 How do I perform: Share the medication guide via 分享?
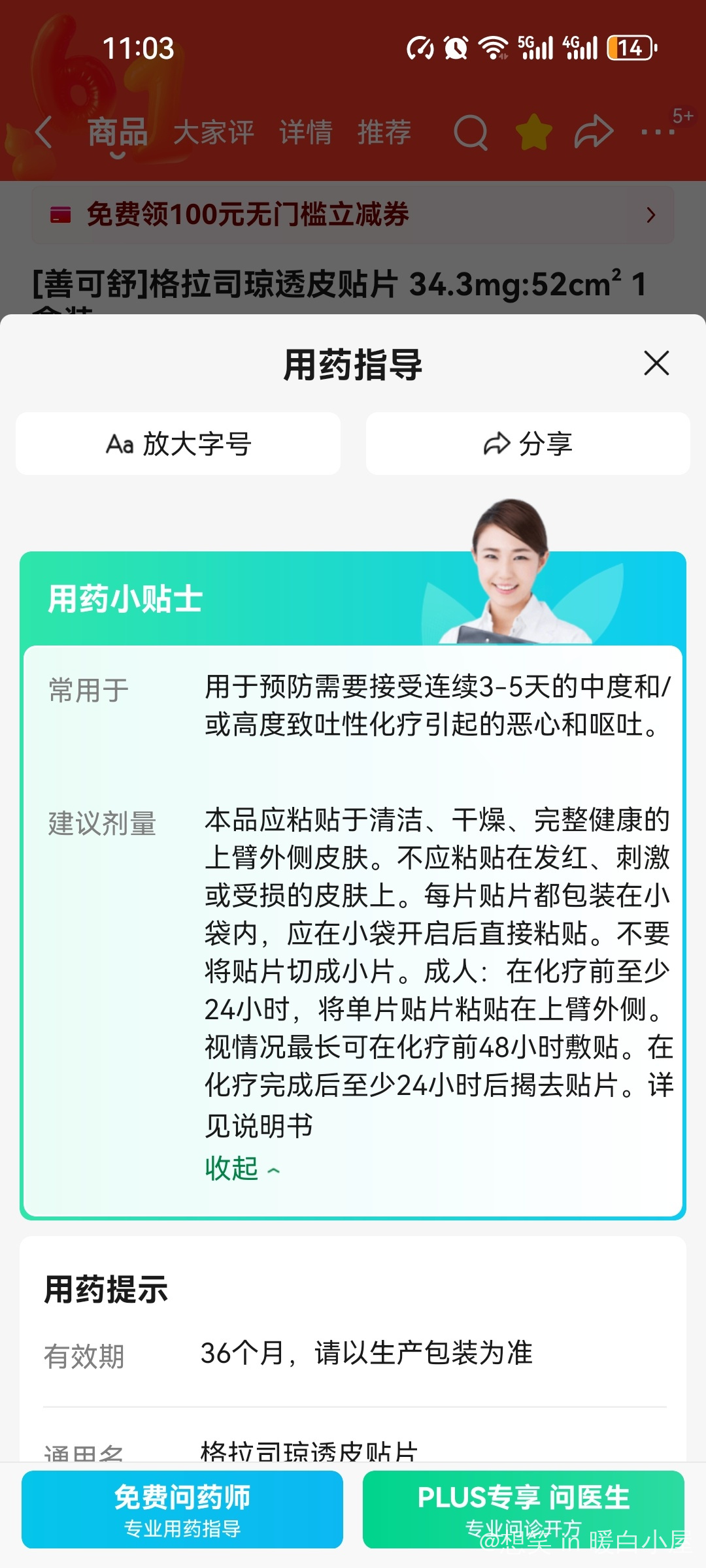[x=528, y=444]
